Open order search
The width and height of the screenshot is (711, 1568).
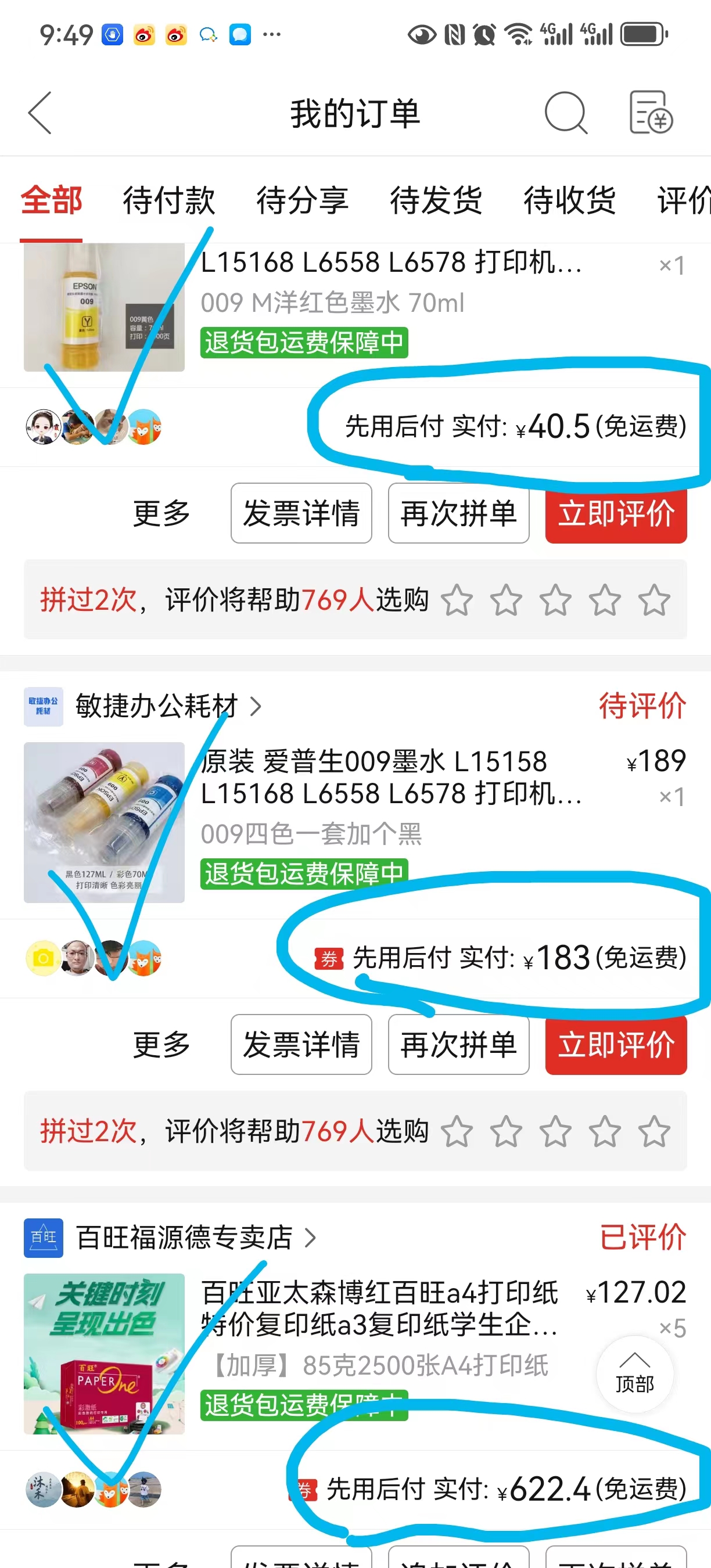565,113
